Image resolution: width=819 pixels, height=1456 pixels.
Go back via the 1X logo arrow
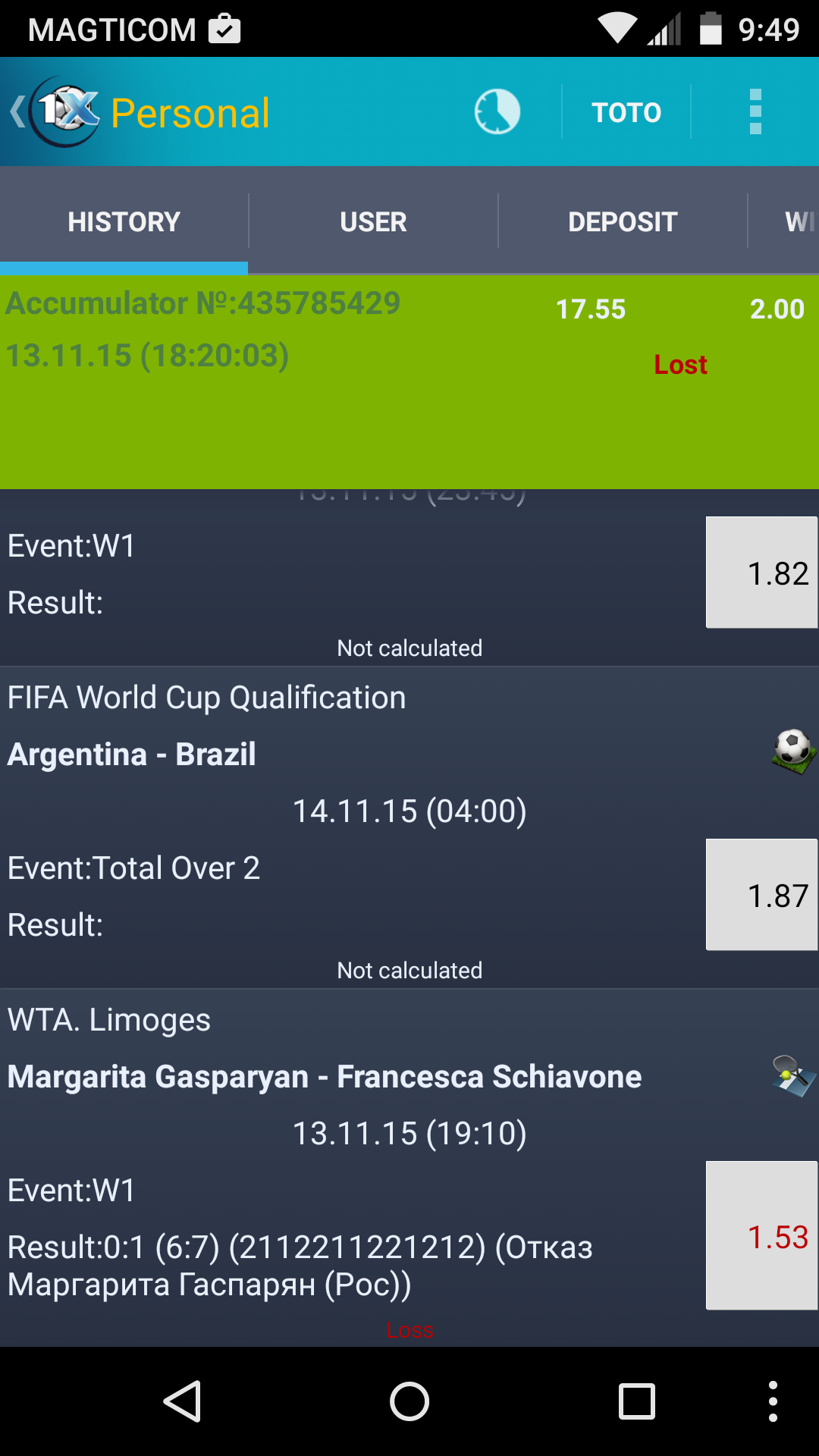[x=53, y=112]
